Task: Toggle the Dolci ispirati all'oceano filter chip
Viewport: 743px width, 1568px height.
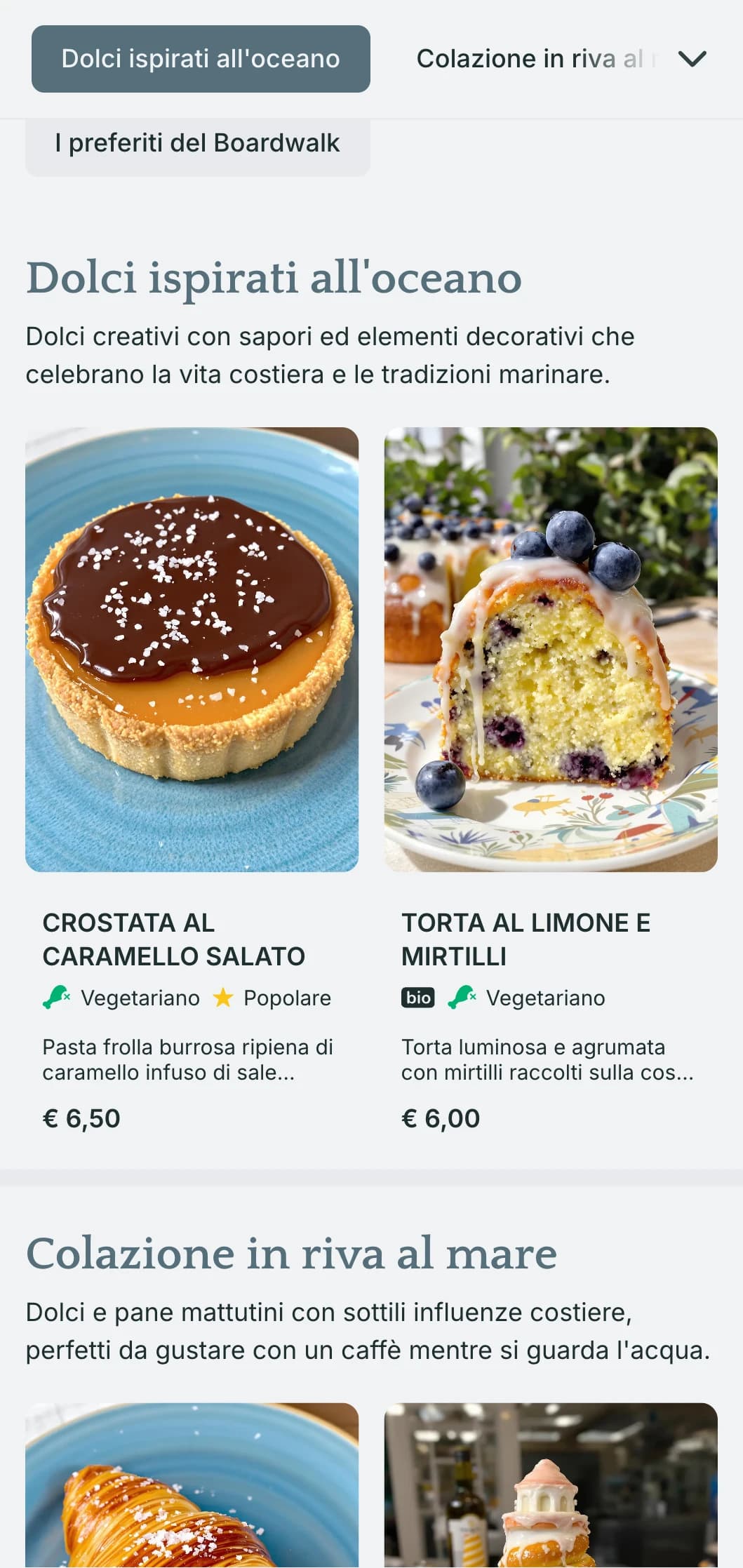Action: 199,59
